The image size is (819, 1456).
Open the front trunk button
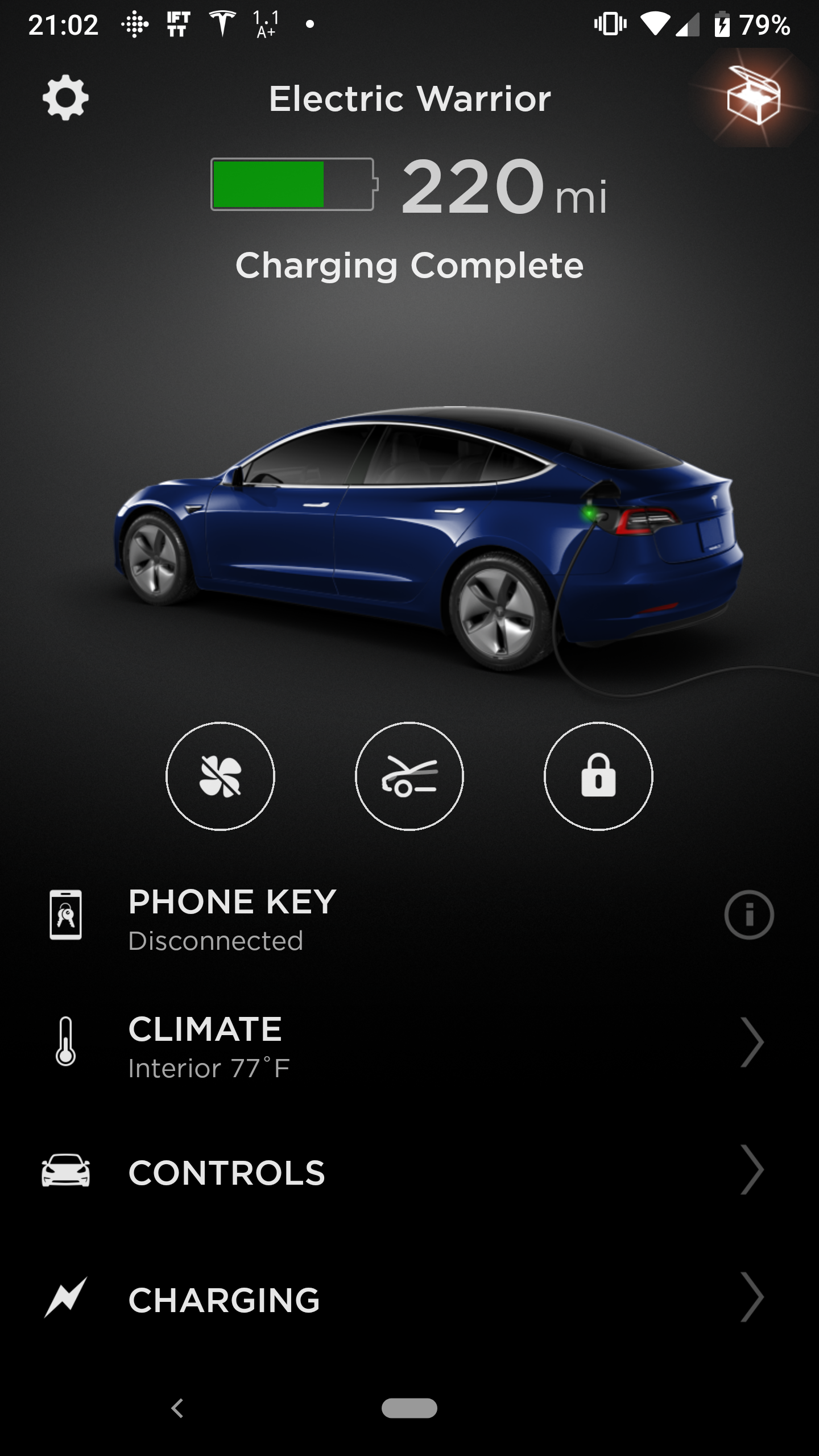click(409, 776)
